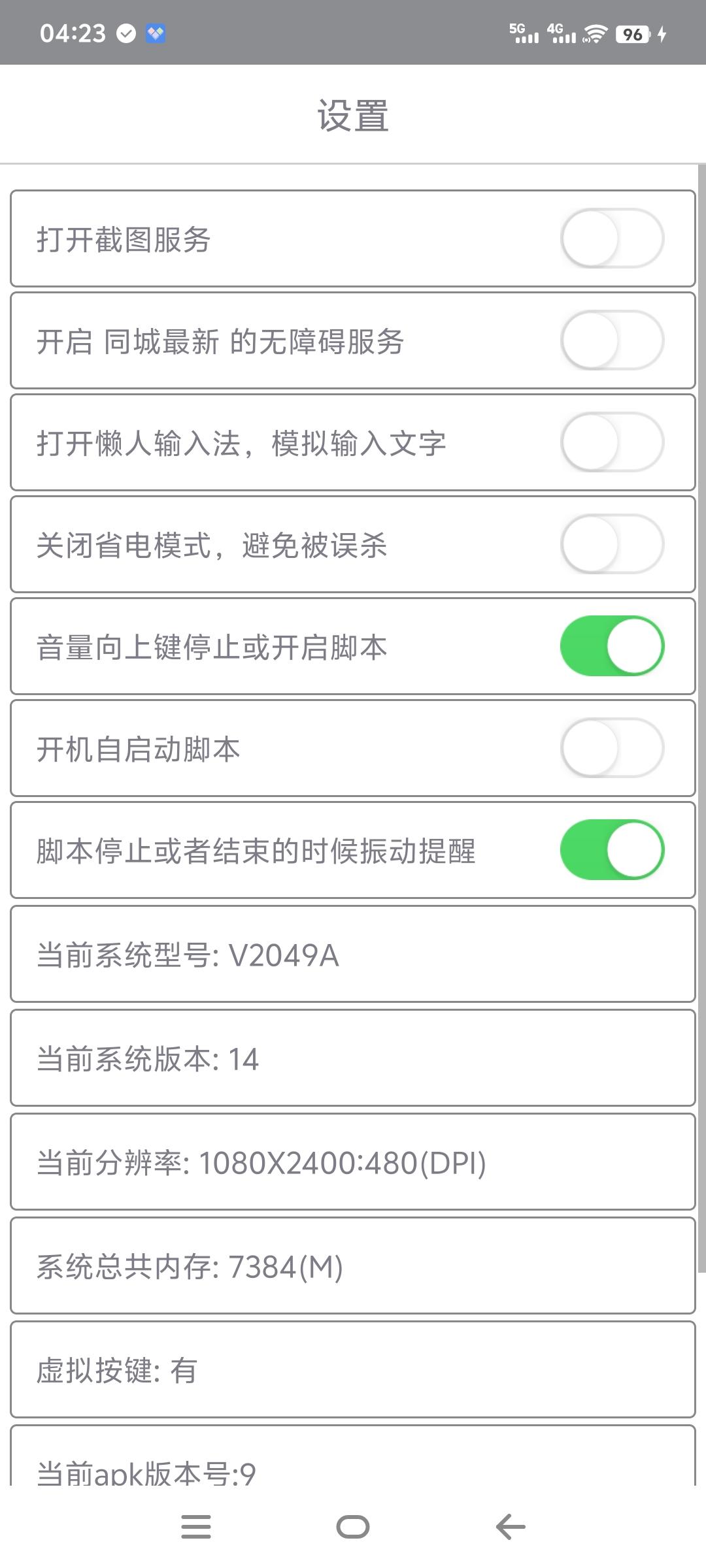Turn on 开机自启动脚本 switch

[612, 748]
